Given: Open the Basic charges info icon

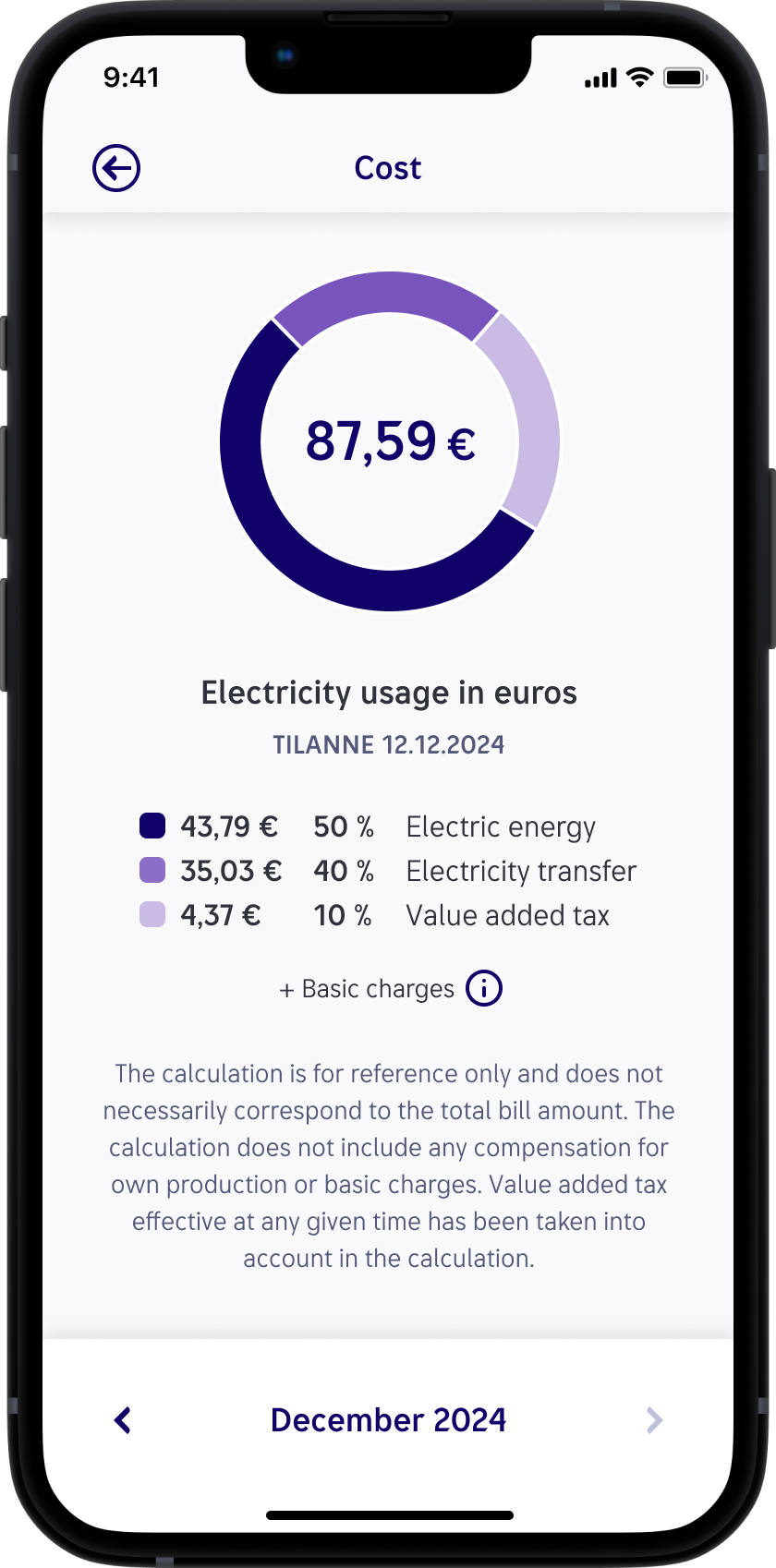Looking at the screenshot, I should click(x=483, y=988).
